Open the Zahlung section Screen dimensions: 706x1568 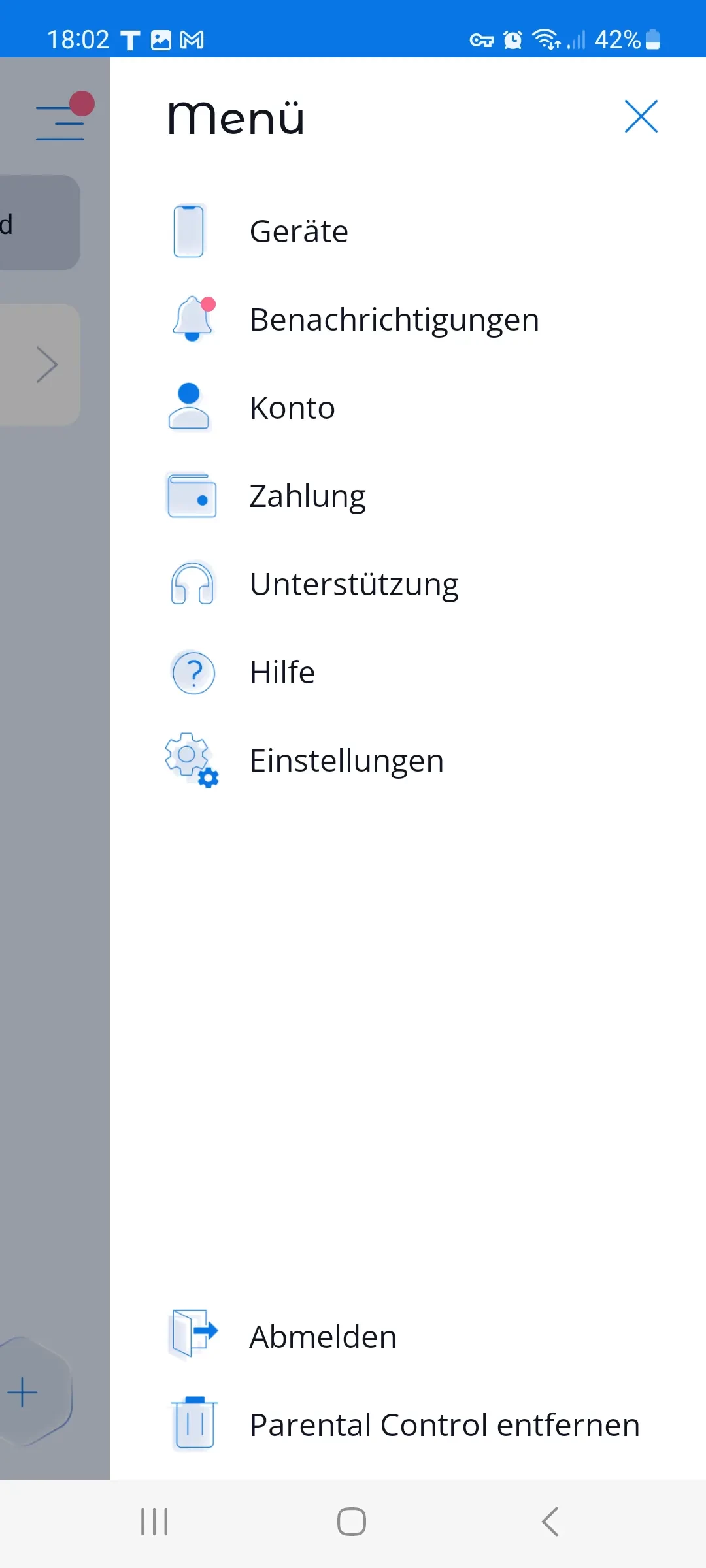click(x=307, y=496)
